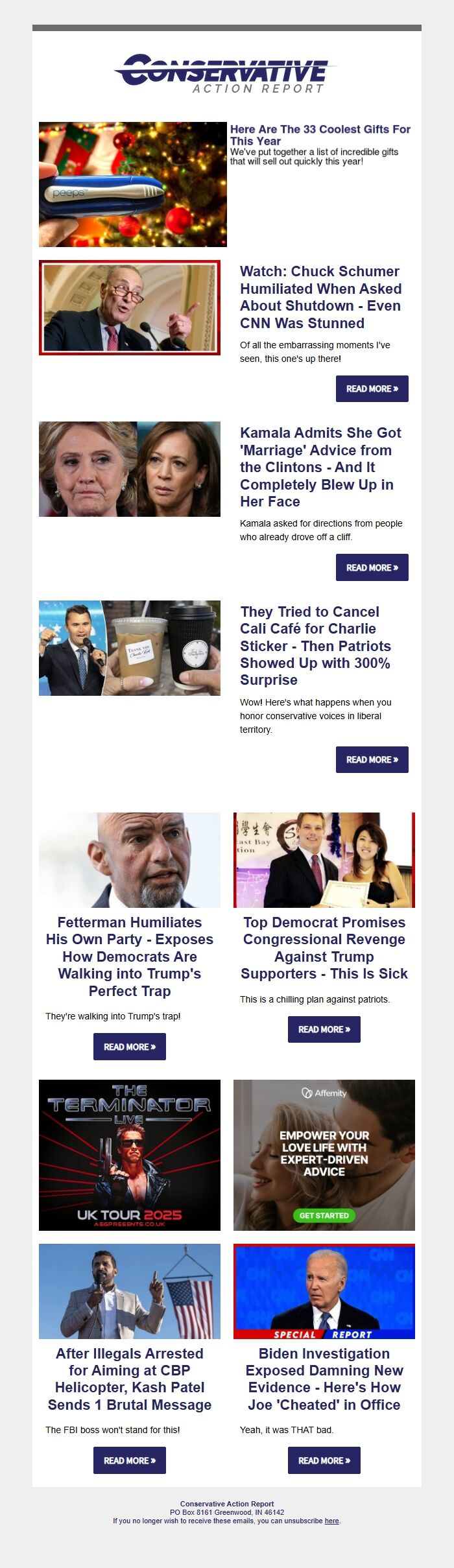Read more about Kamala marriage advice
Viewport: 454px width, 1568px height.
point(372,567)
